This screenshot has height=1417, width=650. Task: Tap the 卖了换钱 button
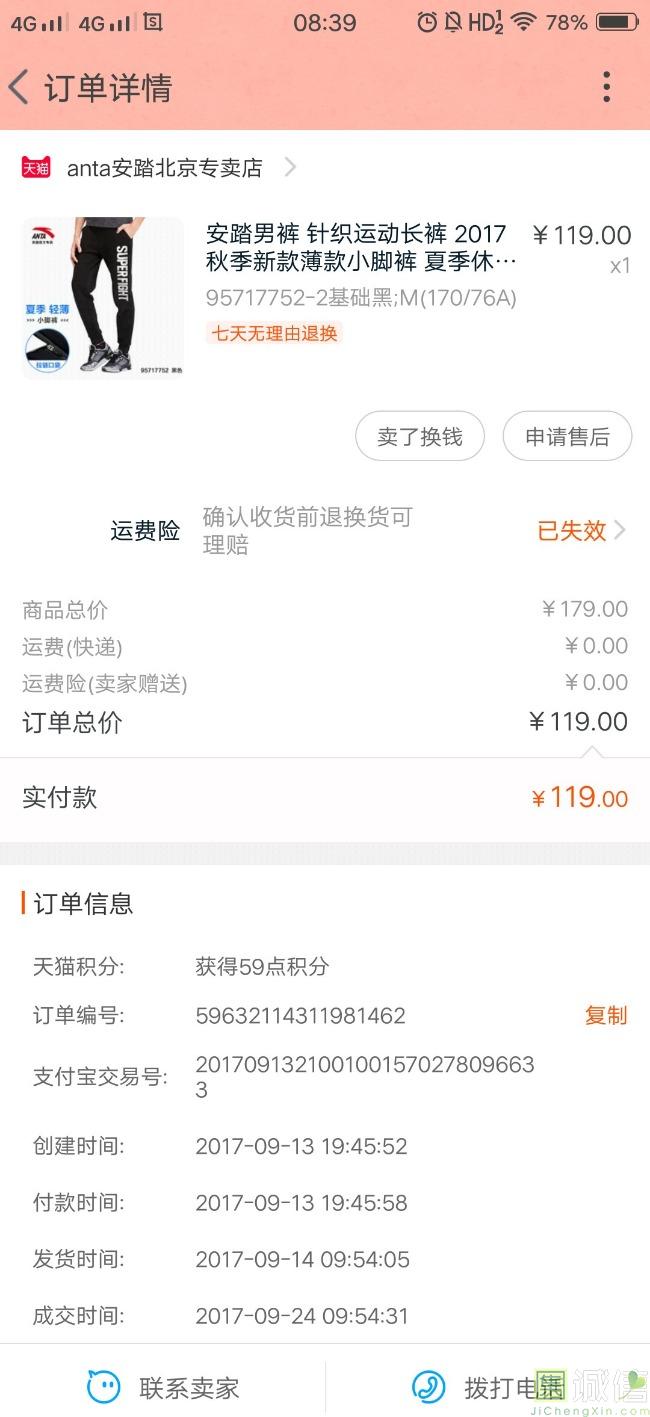coord(420,437)
